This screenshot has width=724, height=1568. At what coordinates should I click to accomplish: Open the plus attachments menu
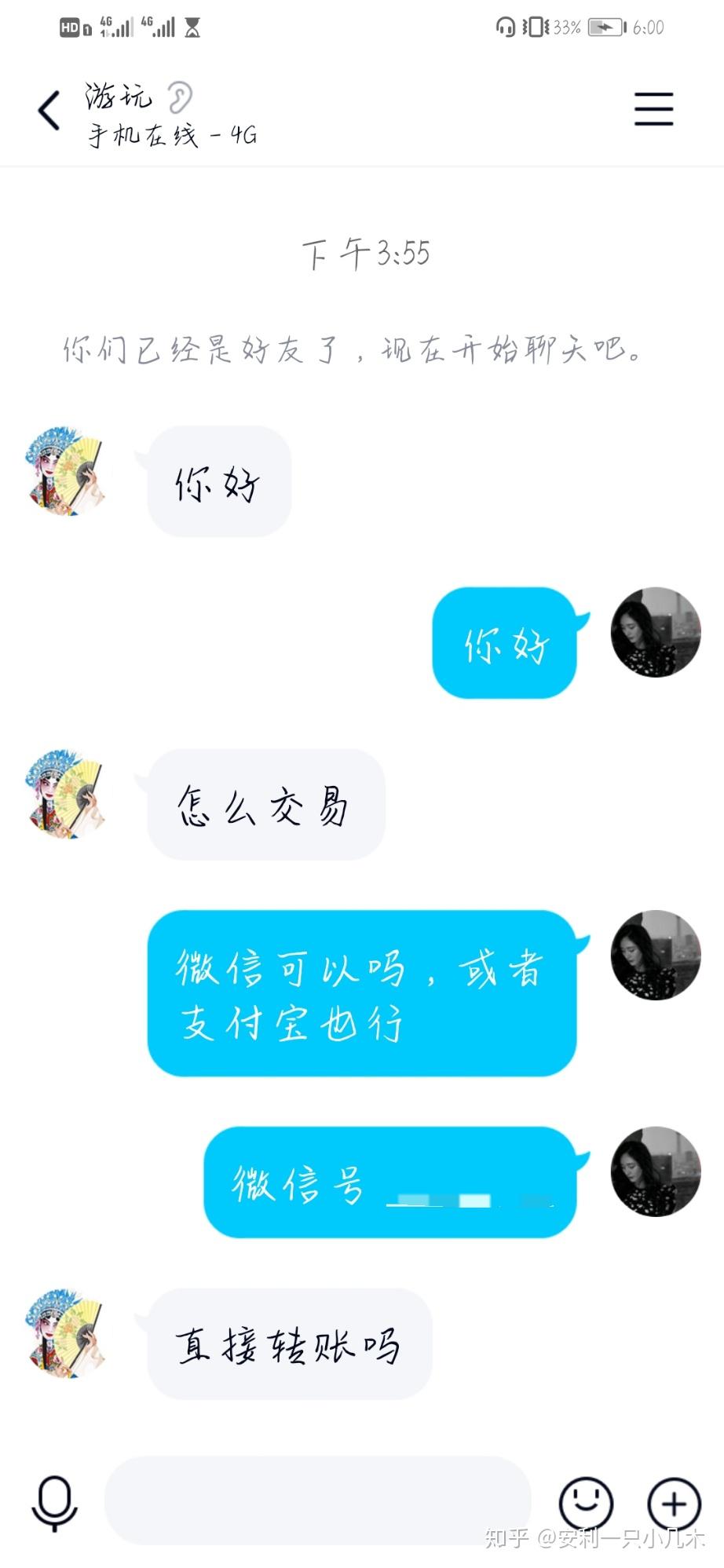click(674, 1503)
